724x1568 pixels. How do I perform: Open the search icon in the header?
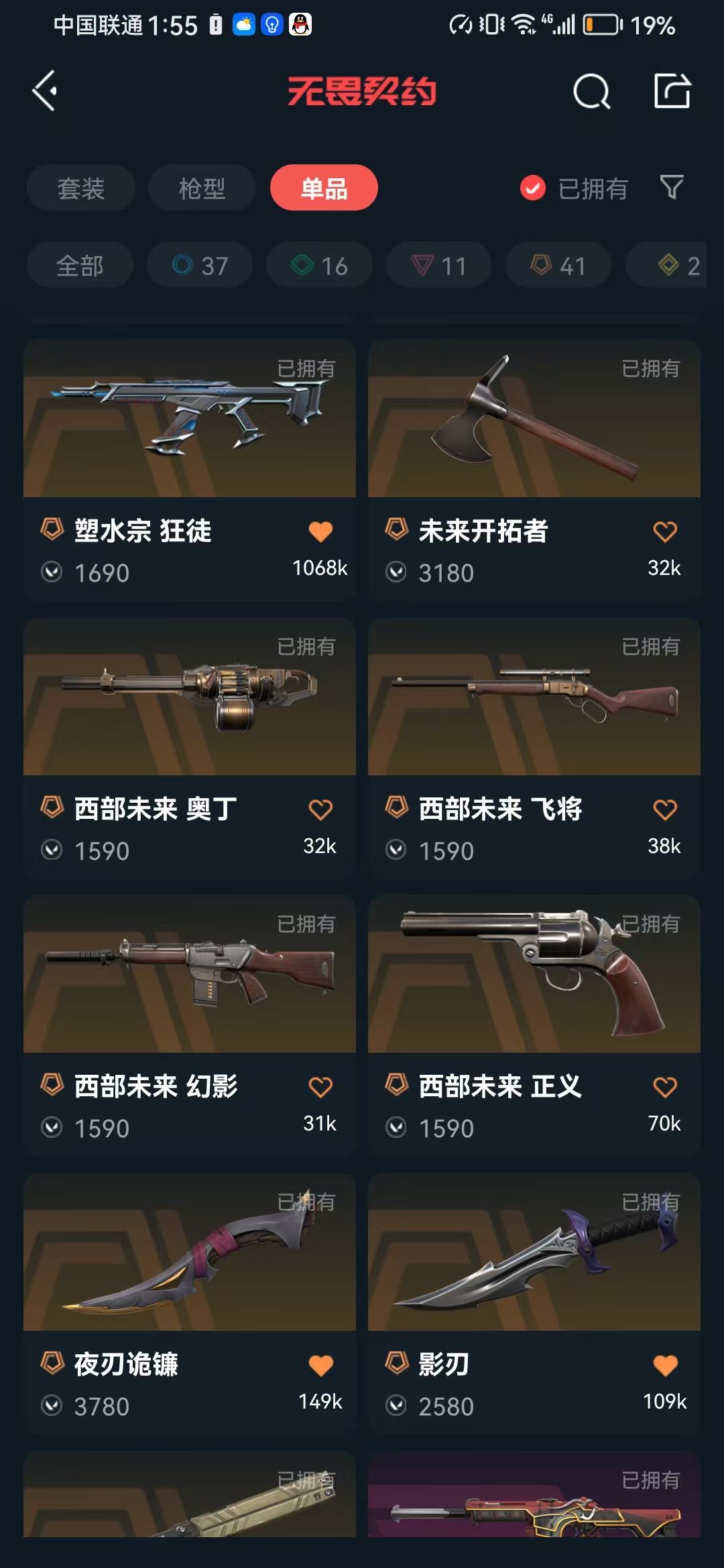tap(591, 91)
